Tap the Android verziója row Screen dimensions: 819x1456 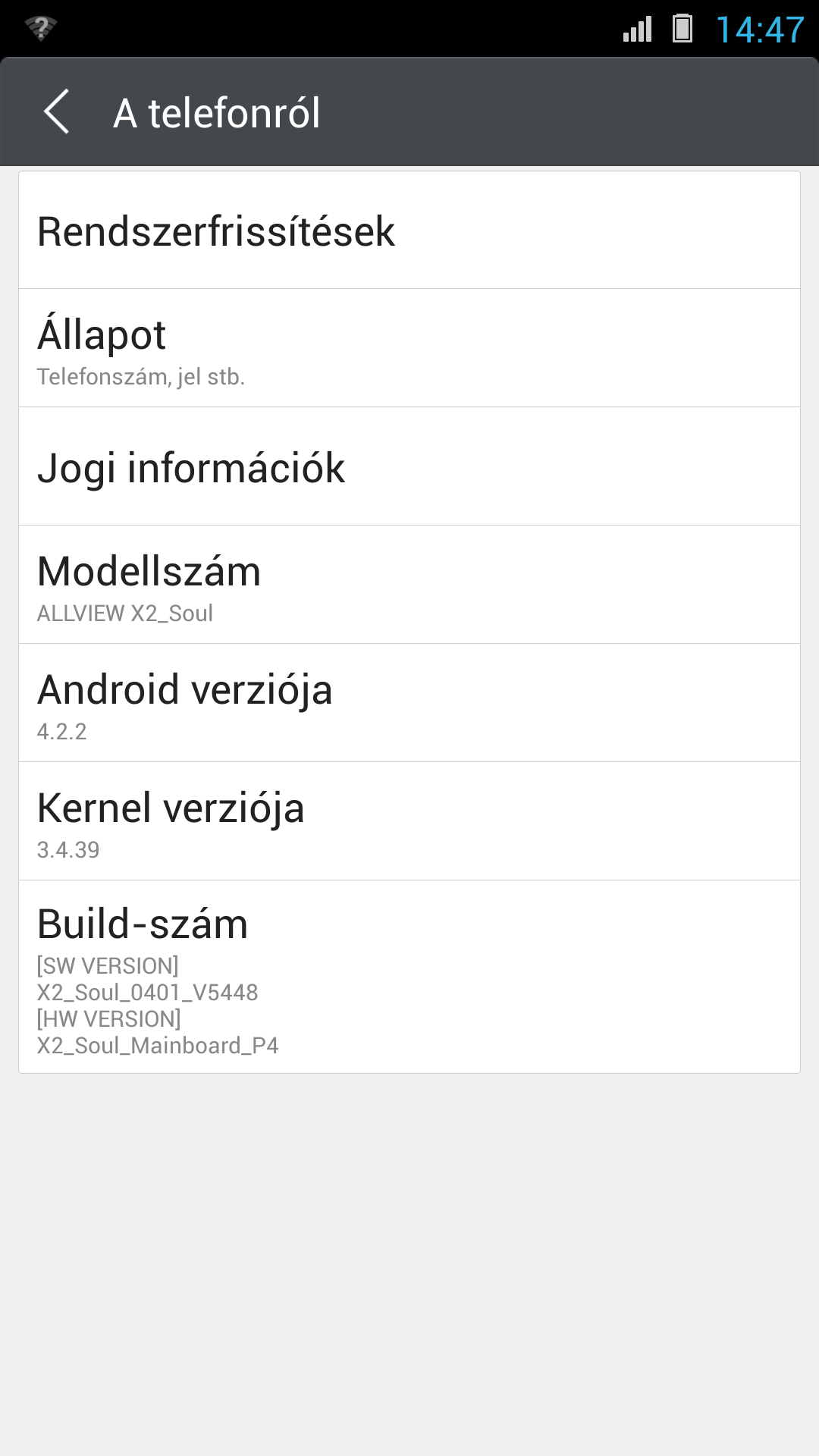pyautogui.click(x=409, y=703)
